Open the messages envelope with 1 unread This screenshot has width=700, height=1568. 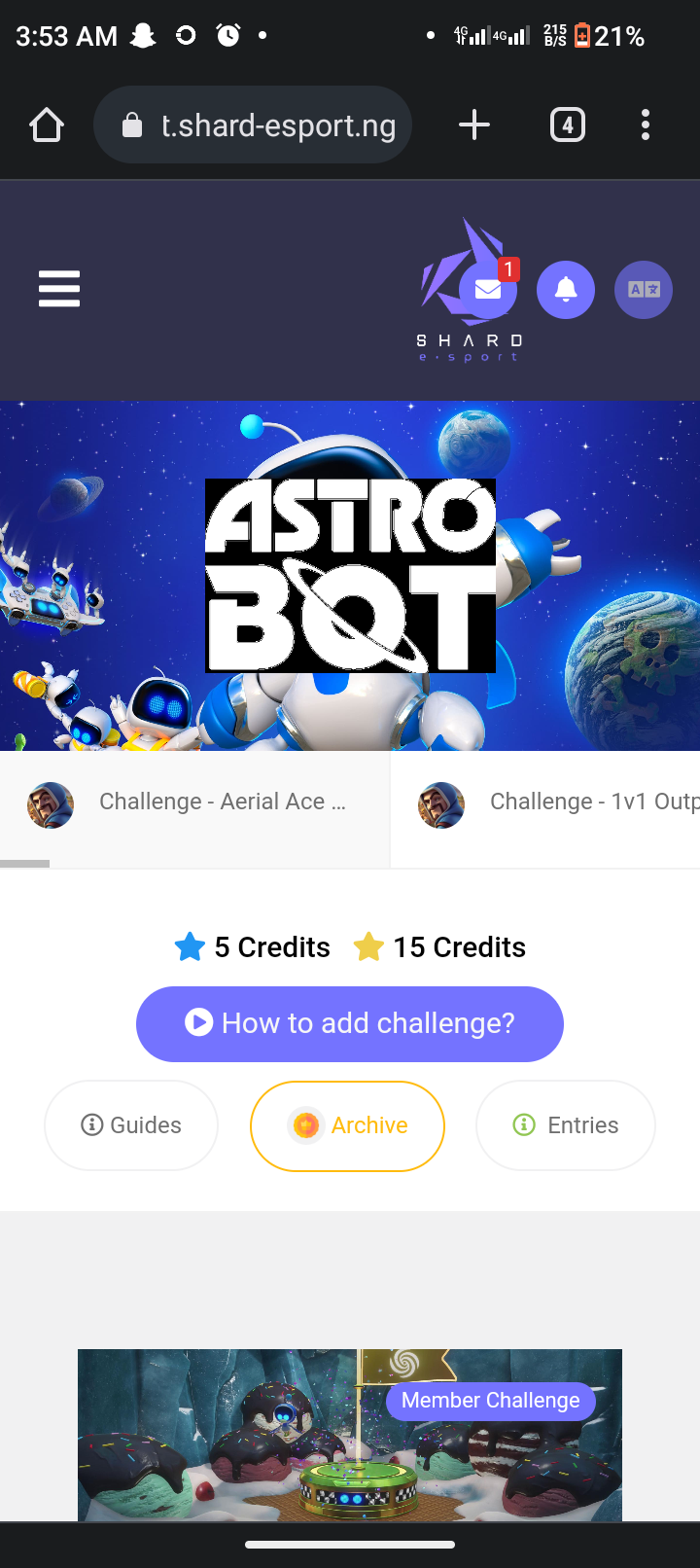[488, 290]
